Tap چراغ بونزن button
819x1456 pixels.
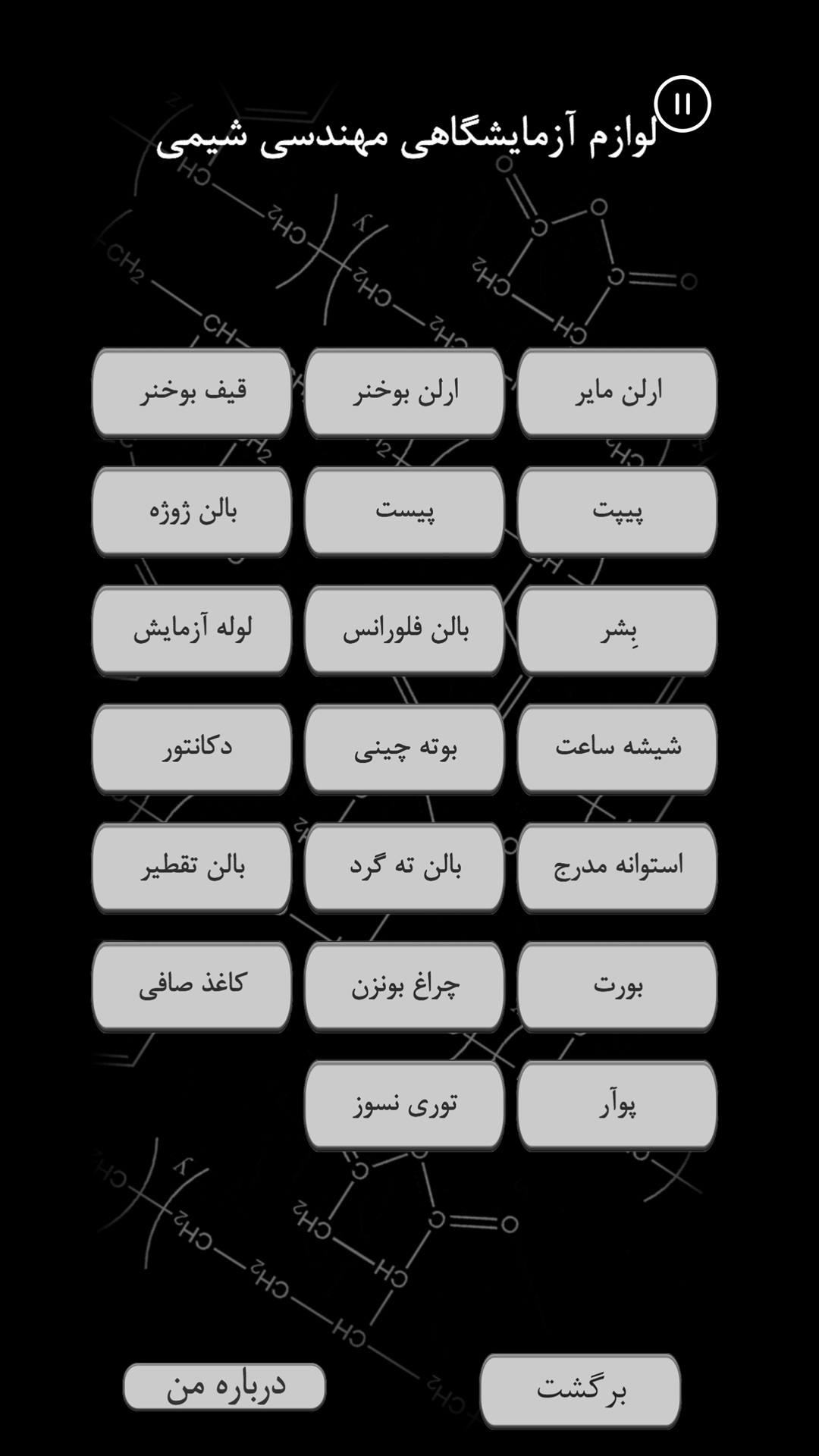[x=404, y=985]
